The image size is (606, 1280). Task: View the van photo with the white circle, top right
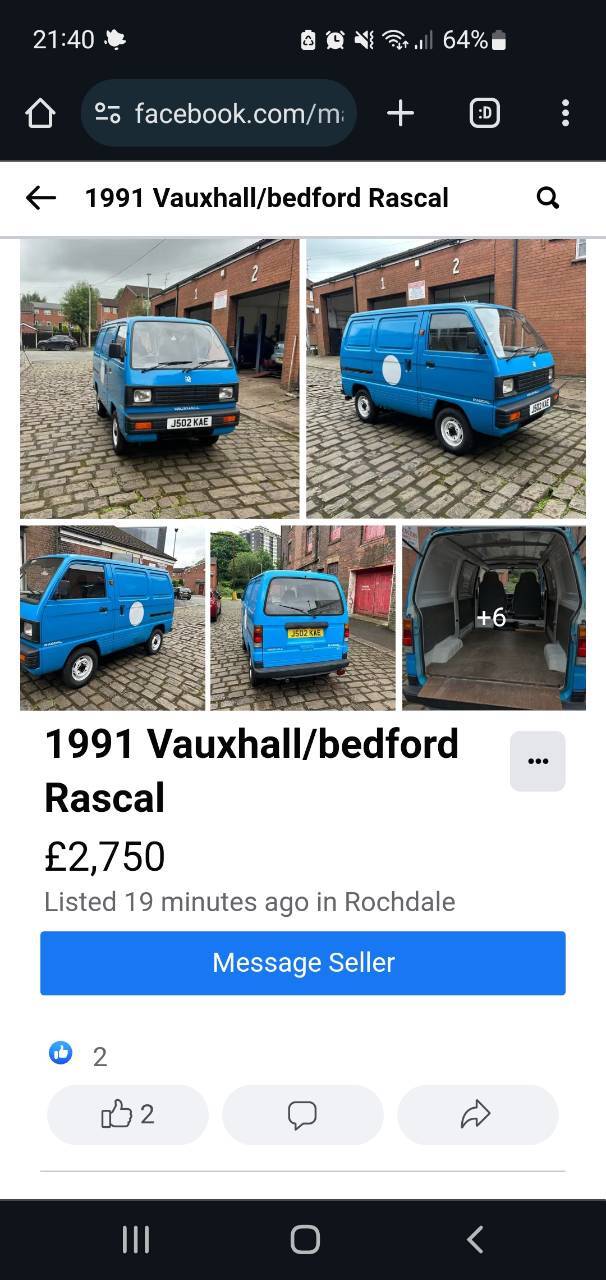click(x=446, y=378)
